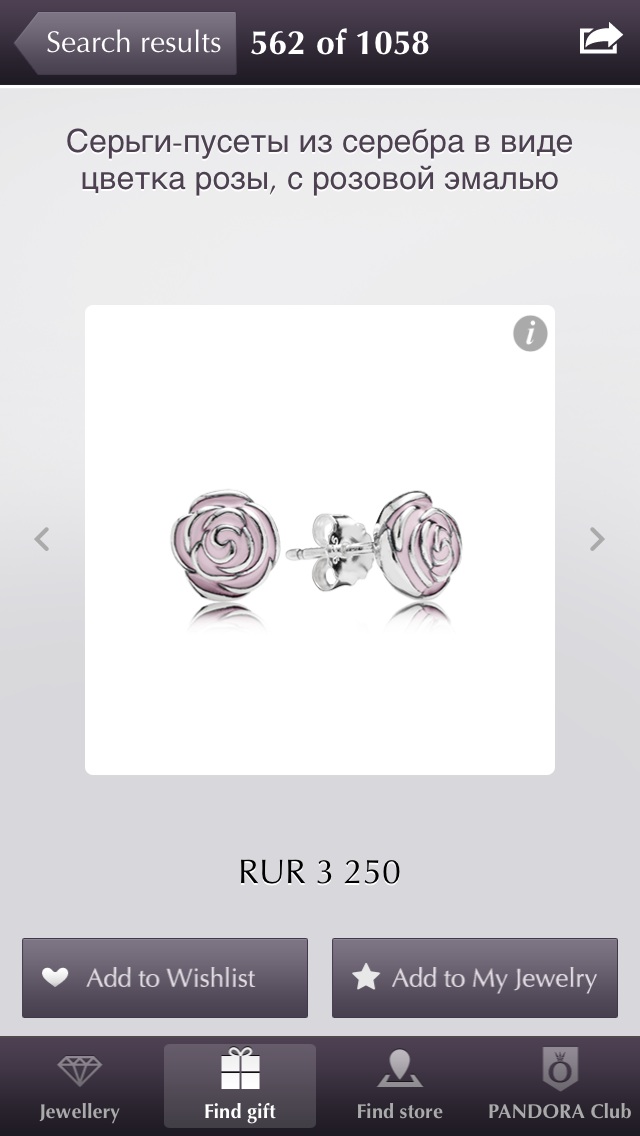The width and height of the screenshot is (640, 1136).
Task: Select the Find gift tab
Action: 240,1085
